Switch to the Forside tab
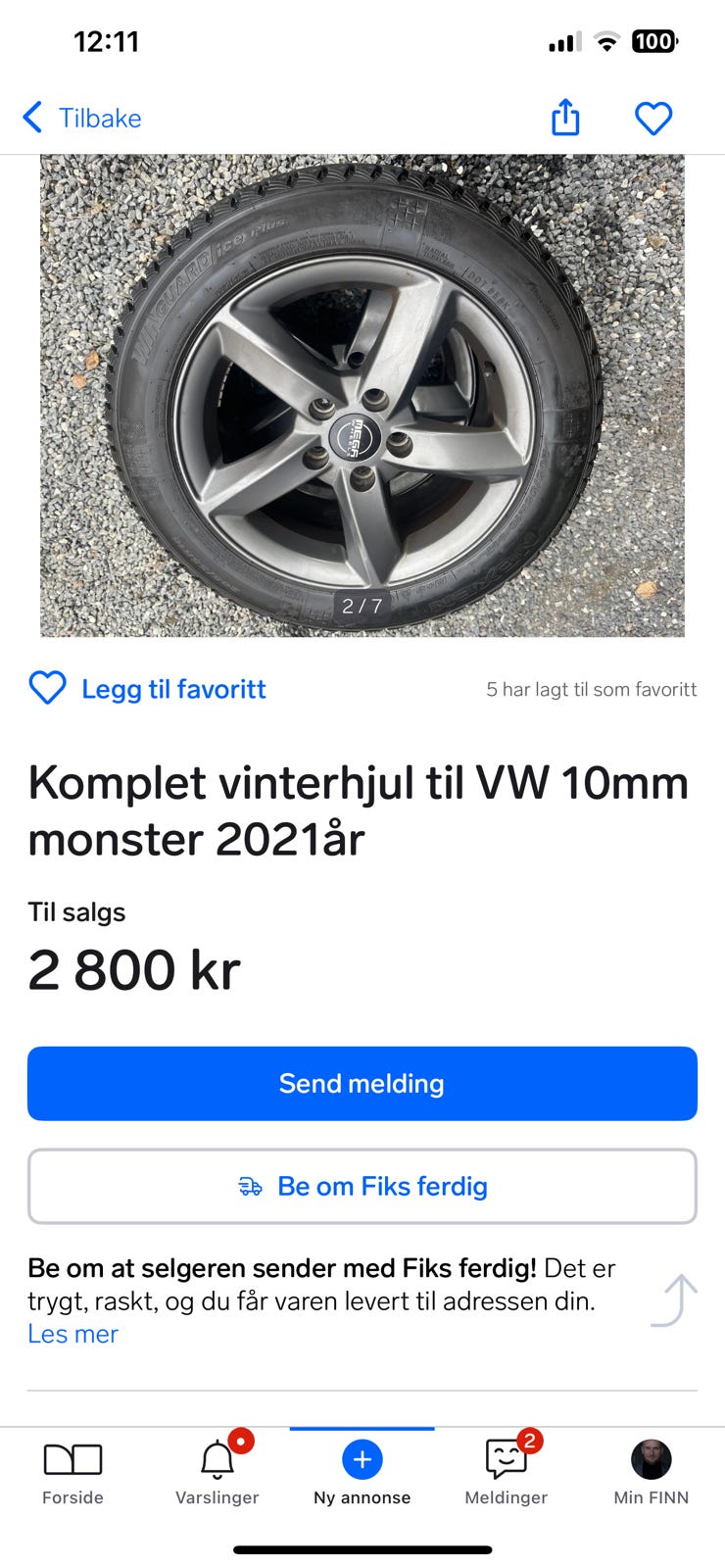 click(72, 1472)
